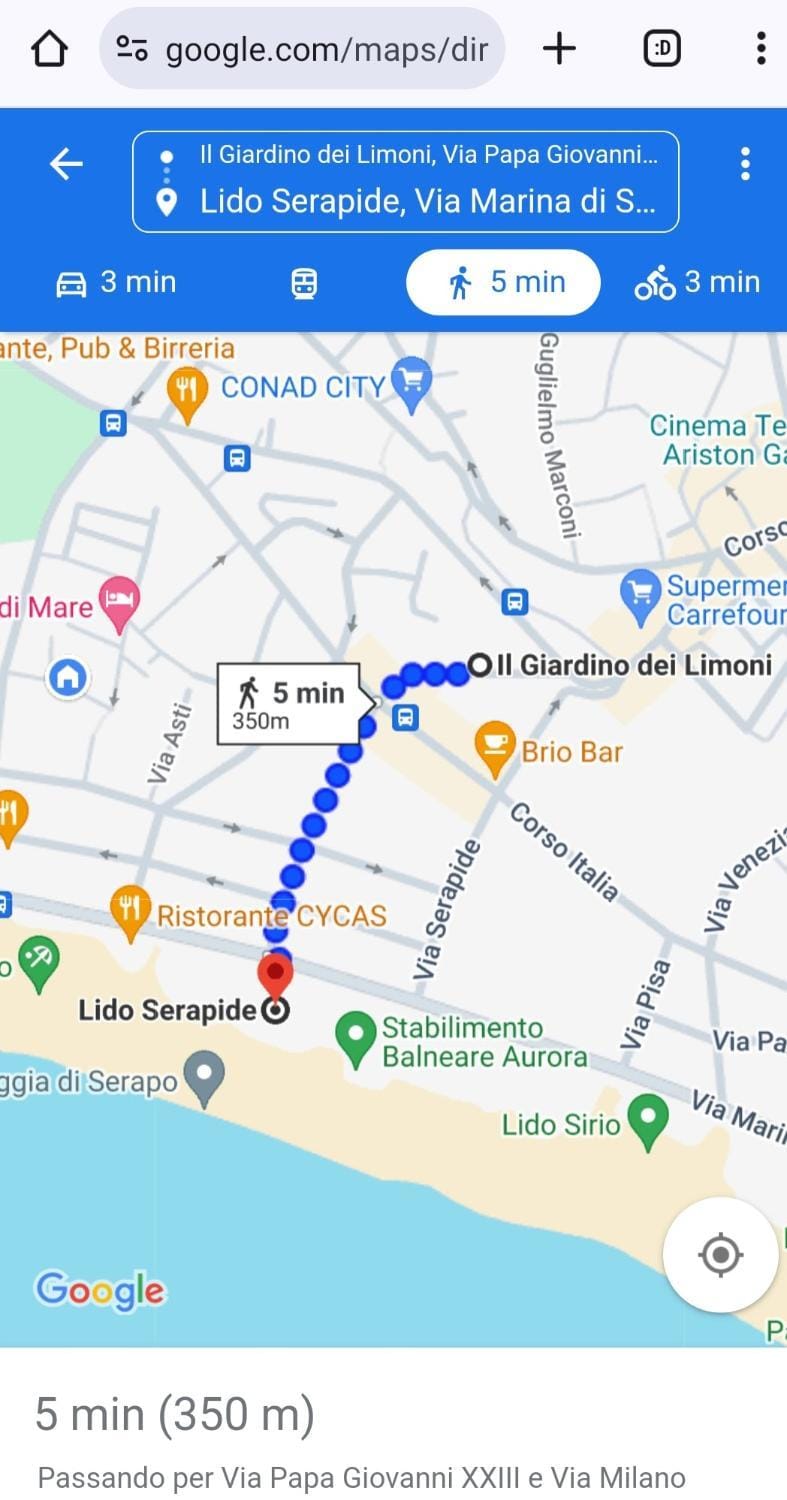Edit the destination Lido Serapide
The height and width of the screenshot is (1500, 787).
427,202
